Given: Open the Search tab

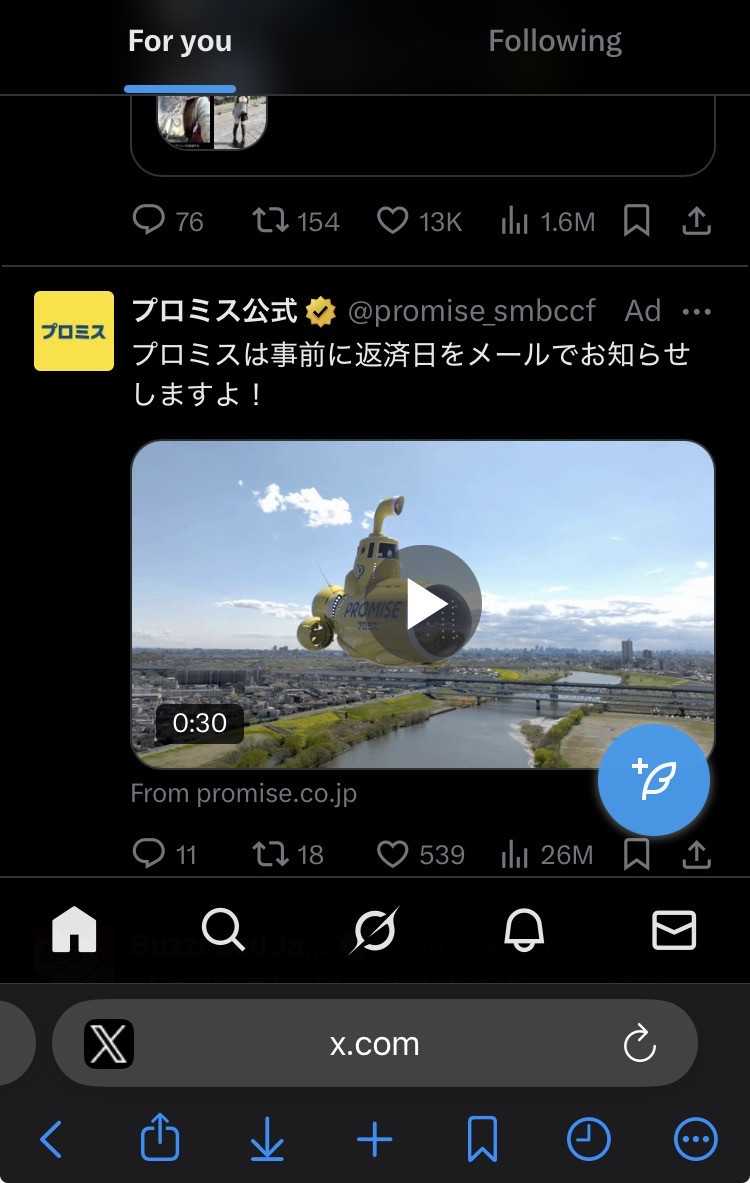Looking at the screenshot, I should (223, 931).
